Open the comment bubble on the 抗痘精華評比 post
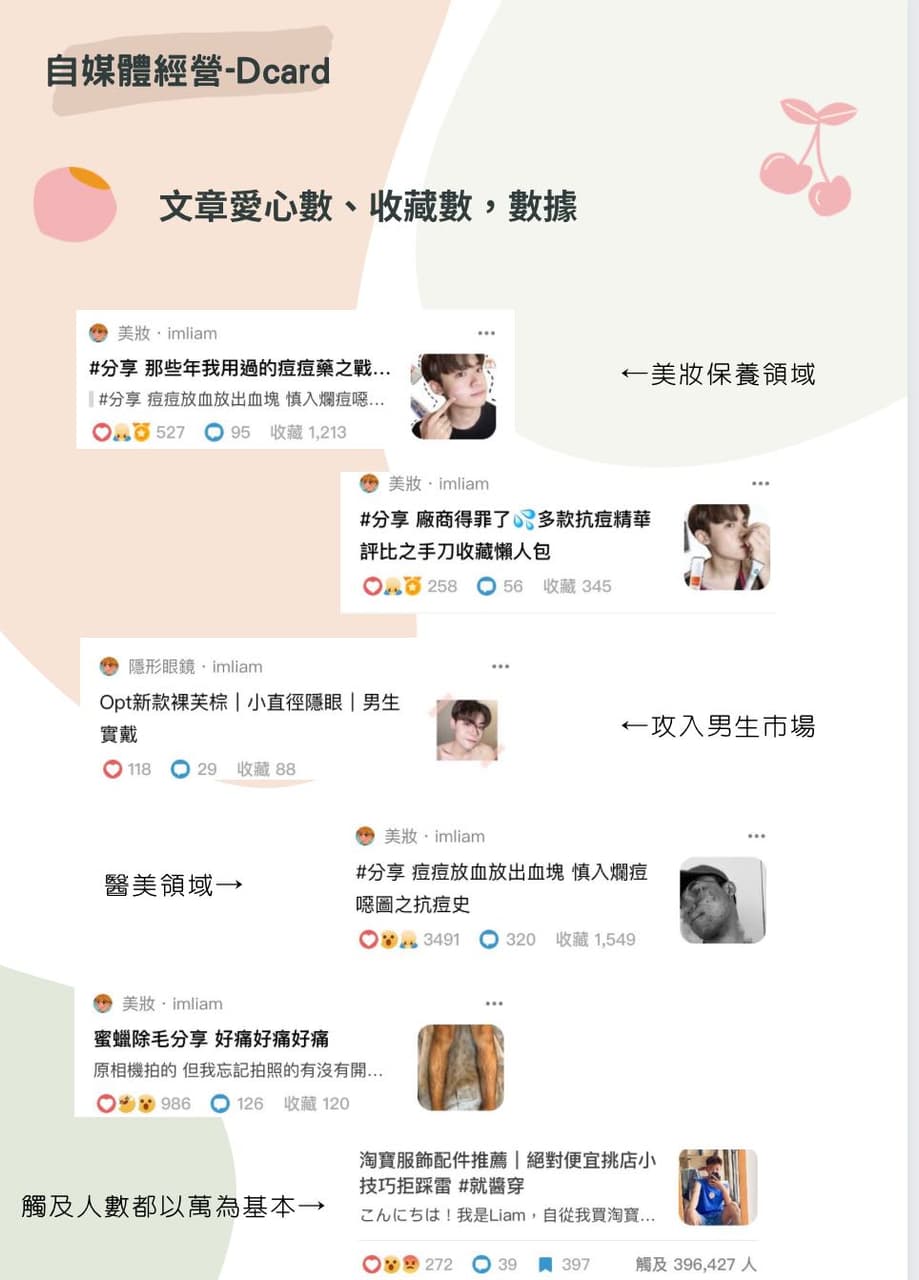Screen dimensions: 919x1280 [x=486, y=586]
